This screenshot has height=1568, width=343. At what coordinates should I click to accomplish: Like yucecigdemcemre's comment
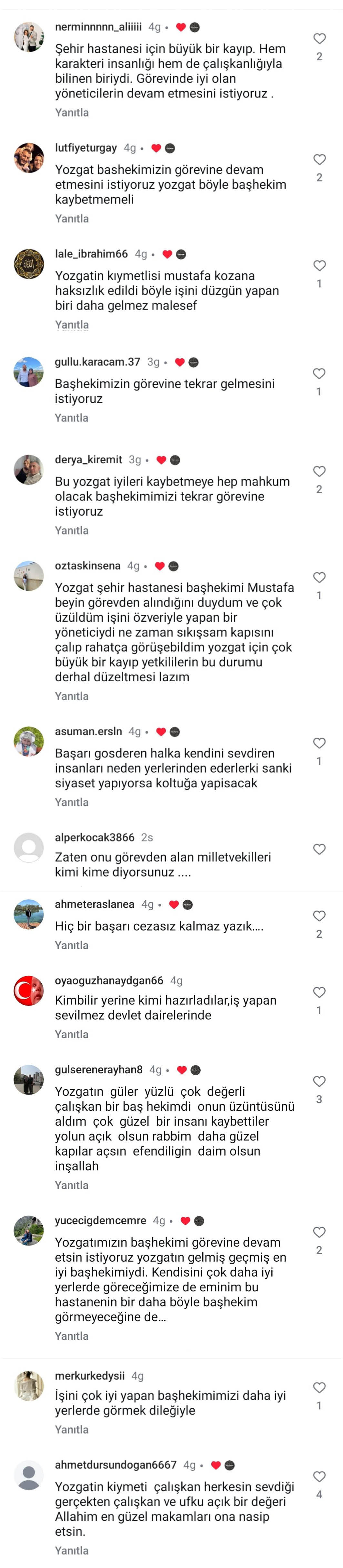point(319,1232)
